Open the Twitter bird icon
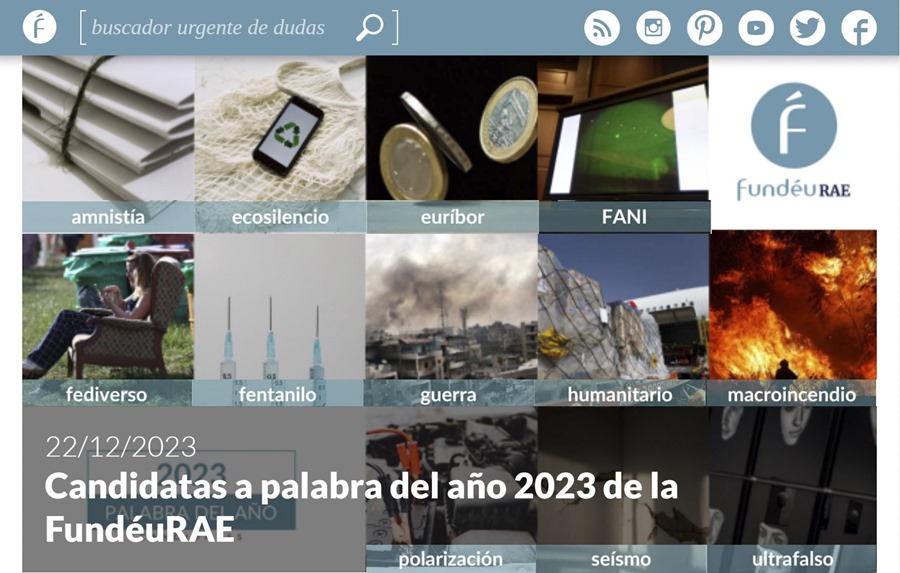 [x=807, y=28]
